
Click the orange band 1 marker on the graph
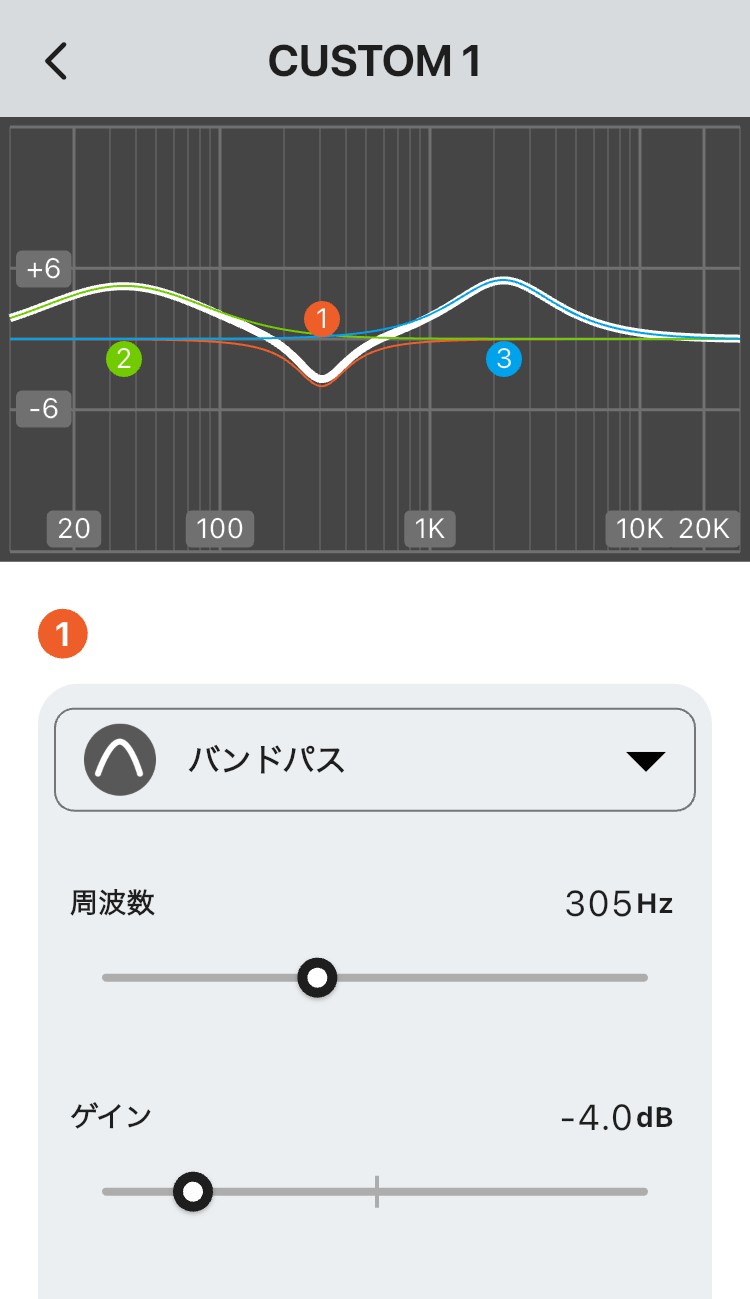(321, 318)
